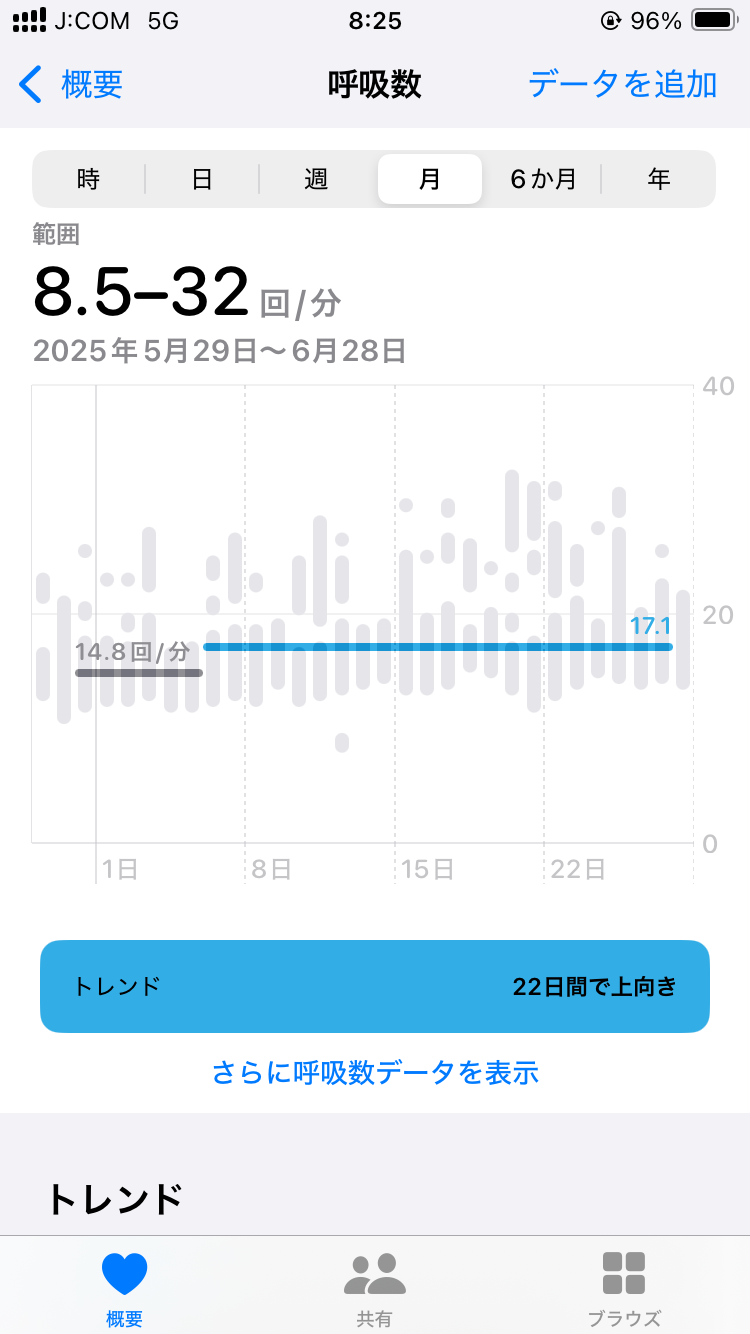
Task: Switch to the 時 view
Action: pos(89,180)
